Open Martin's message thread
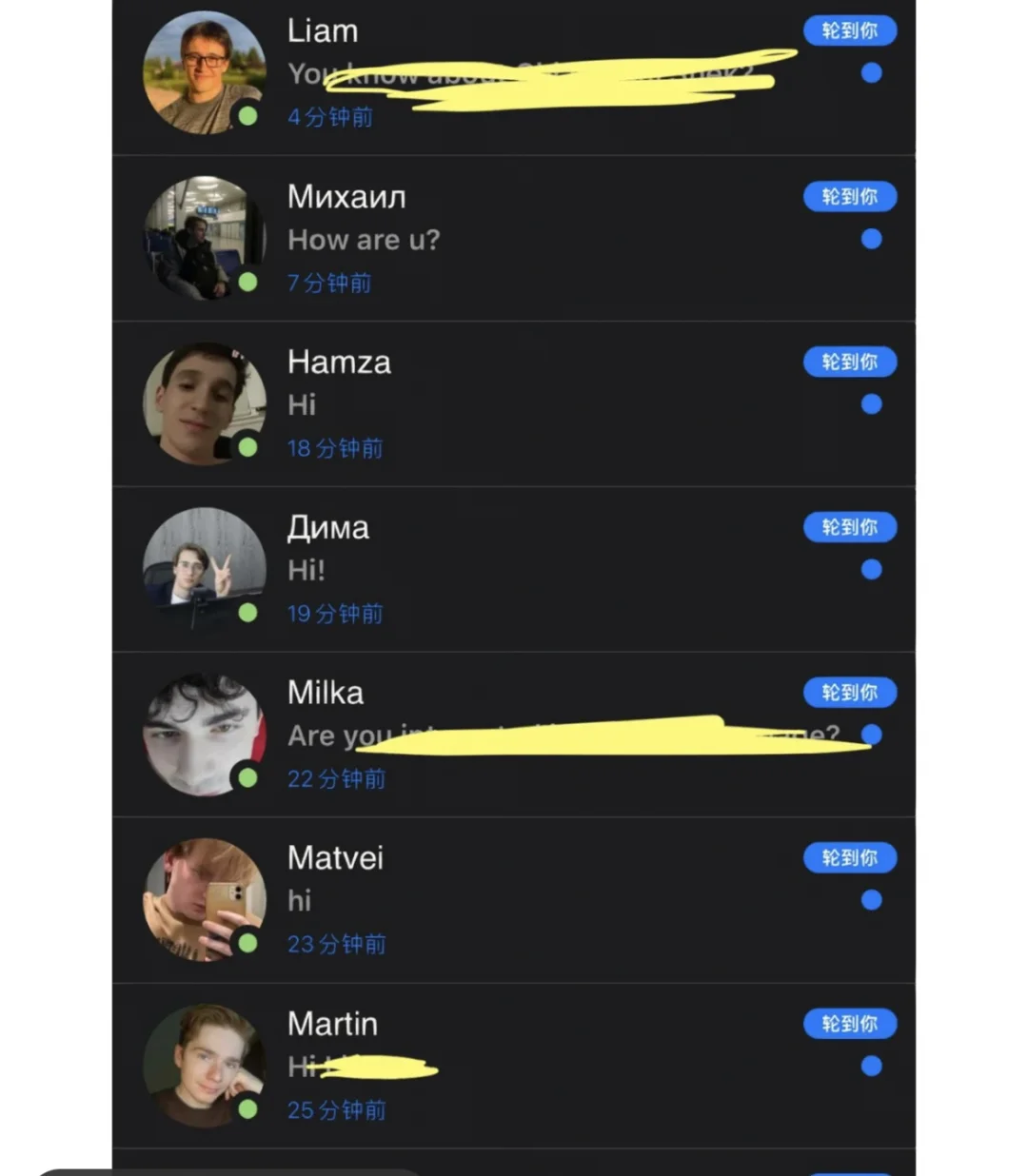This screenshot has width=1028, height=1176. click(x=514, y=1066)
